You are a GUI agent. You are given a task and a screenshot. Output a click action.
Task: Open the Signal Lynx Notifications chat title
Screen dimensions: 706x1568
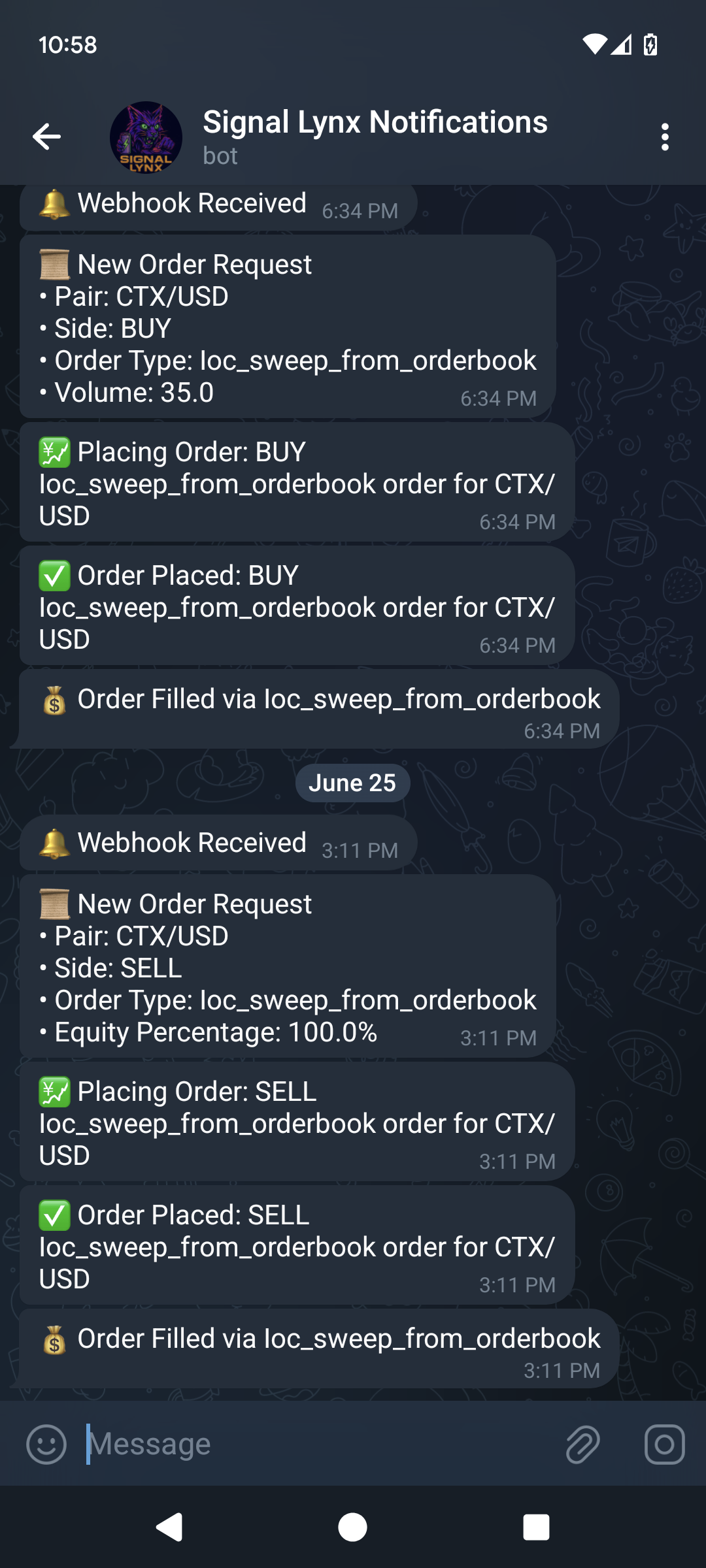[x=376, y=122]
